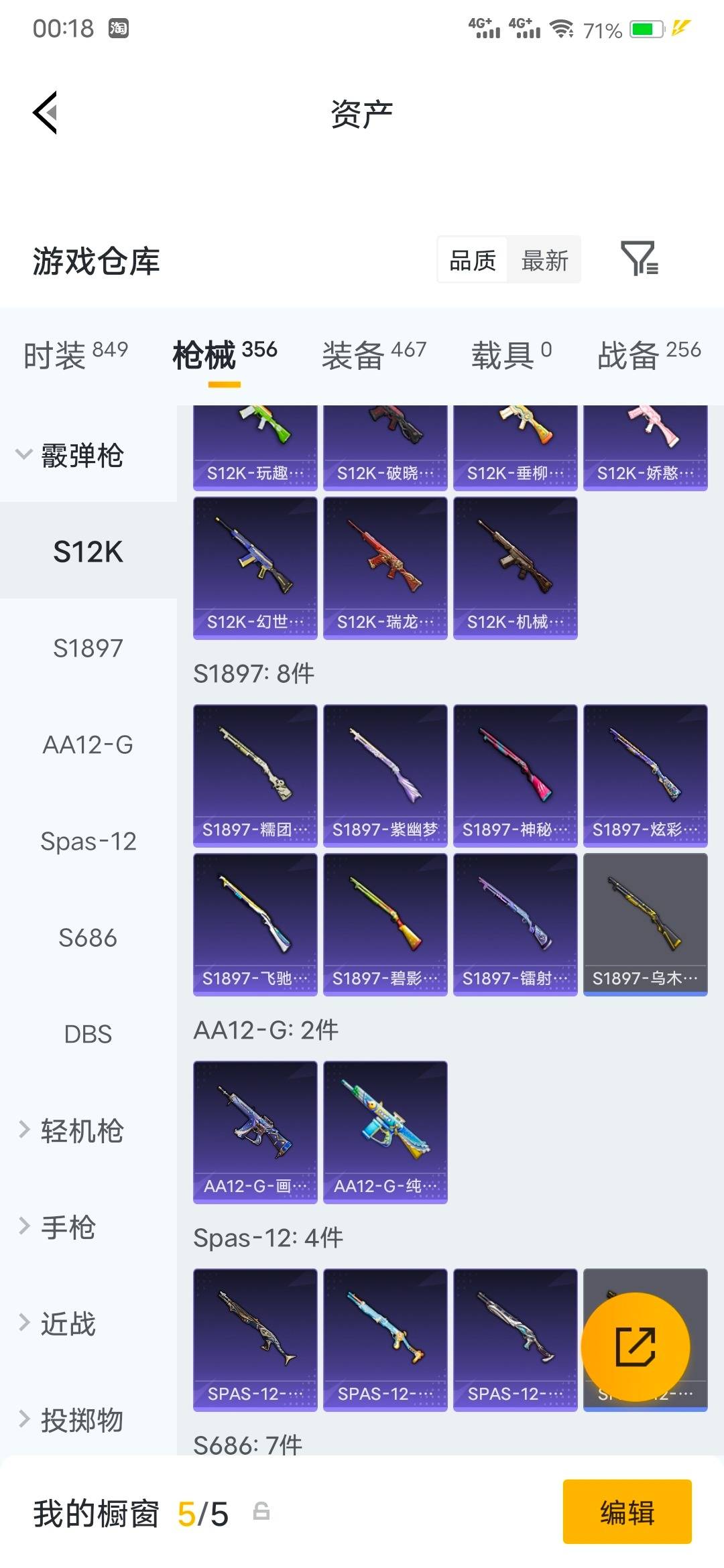This screenshot has height=1568, width=724.
Task: Select DBS in the side list
Action: click(x=88, y=1034)
